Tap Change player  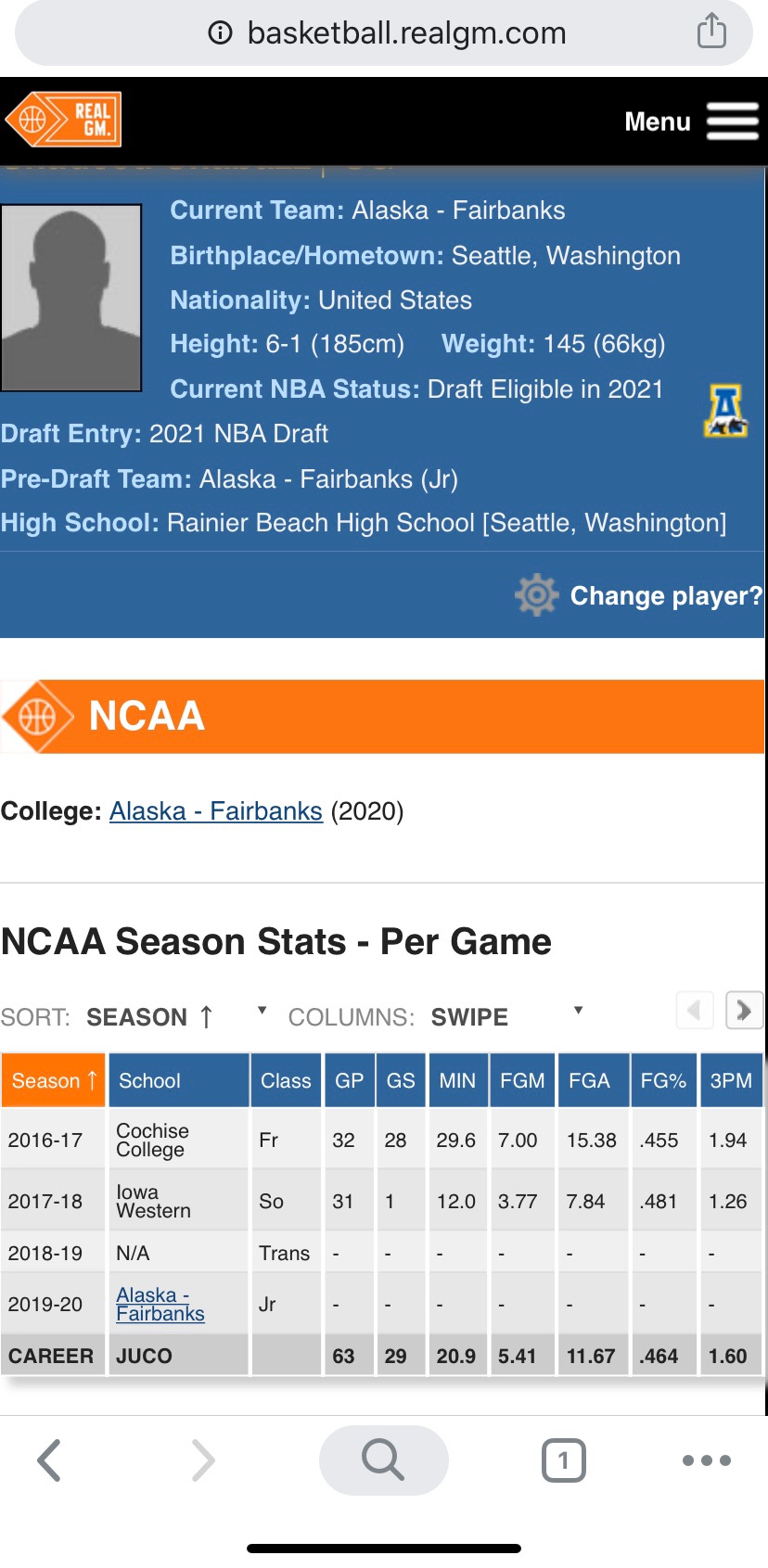click(639, 595)
